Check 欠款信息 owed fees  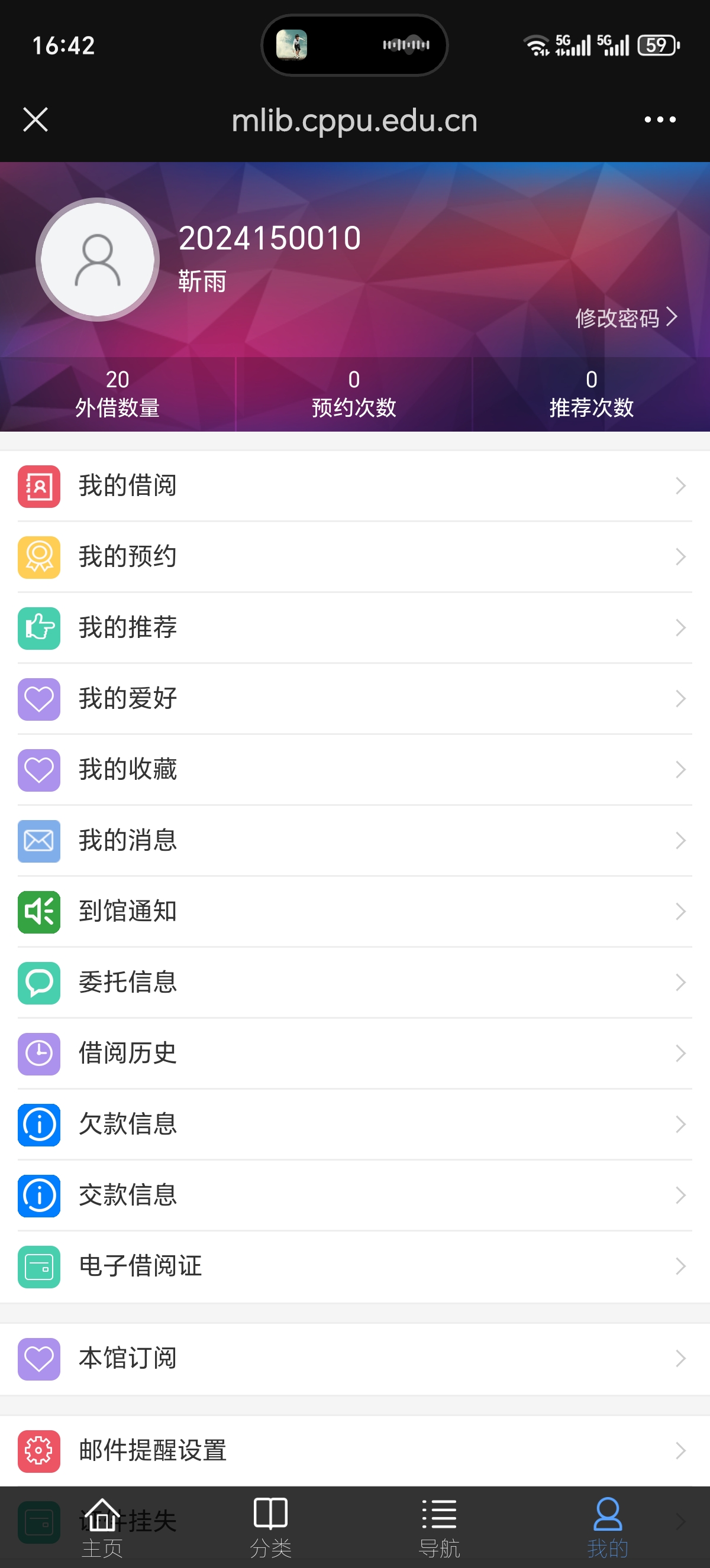[354, 1124]
